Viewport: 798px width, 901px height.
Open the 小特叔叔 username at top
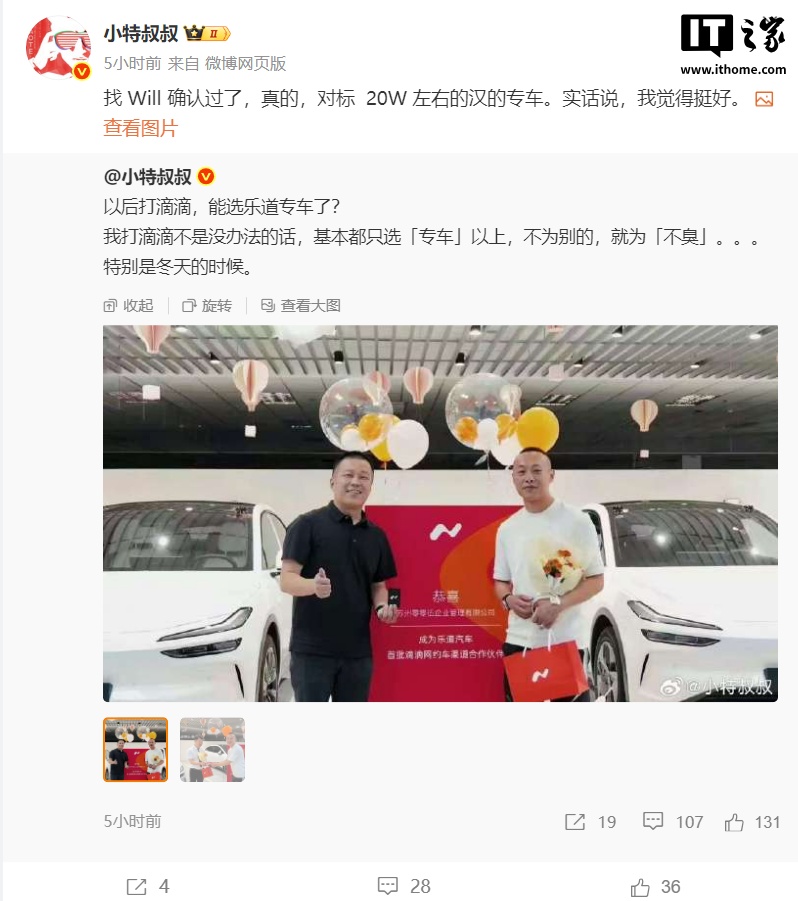pyautogui.click(x=140, y=33)
